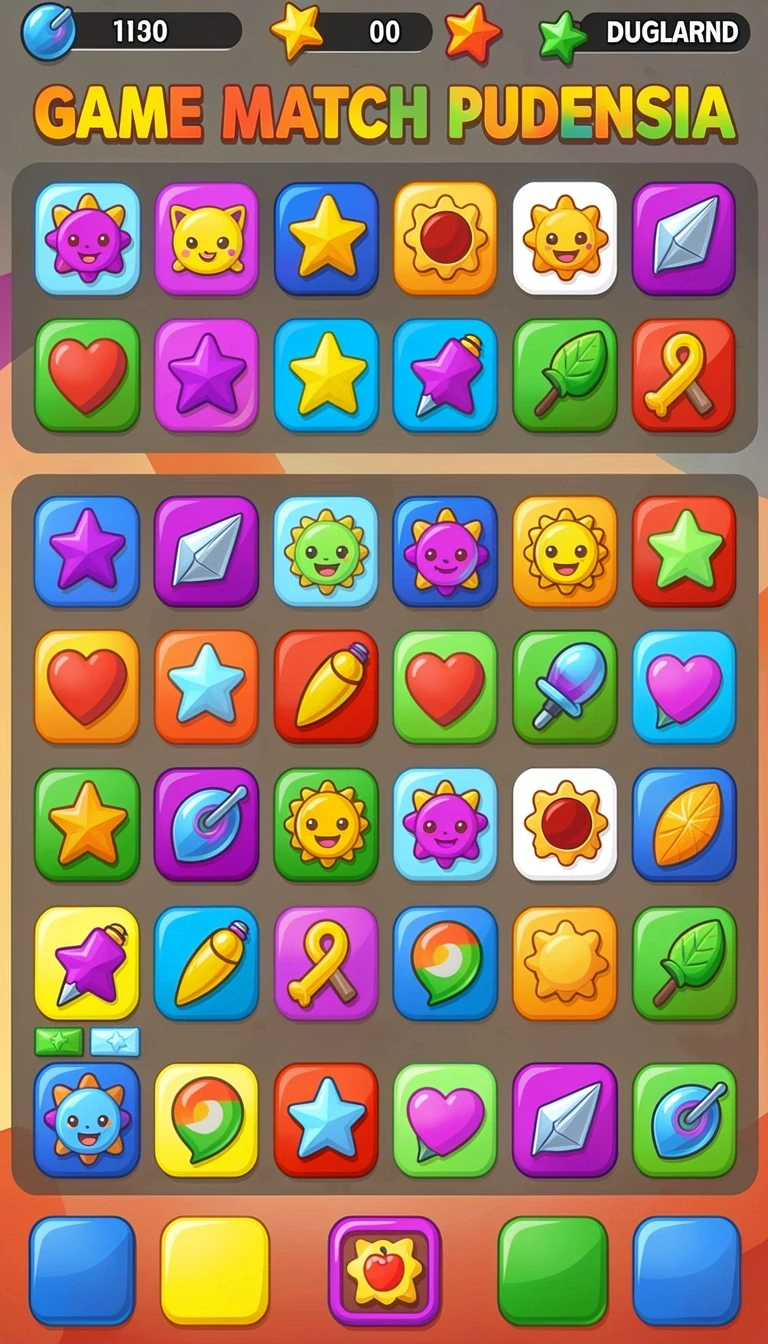Tap the tile with green smiling sun
The width and height of the screenshot is (768, 1344).
coord(326,551)
